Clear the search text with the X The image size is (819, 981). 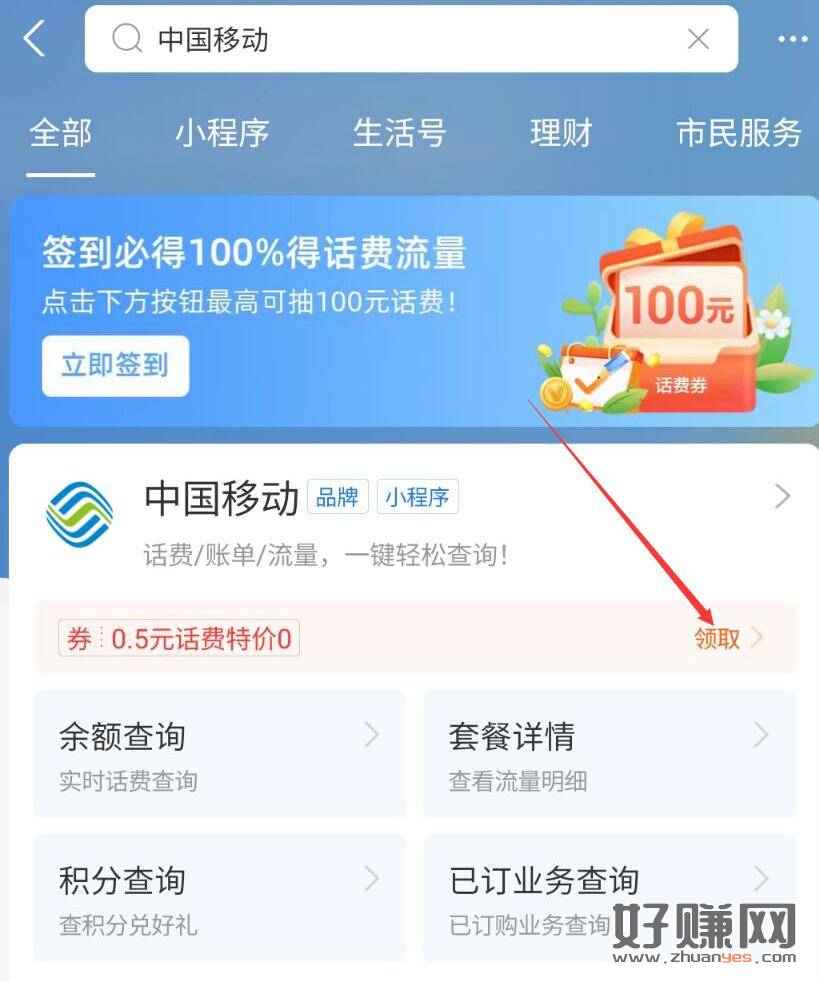pos(698,40)
